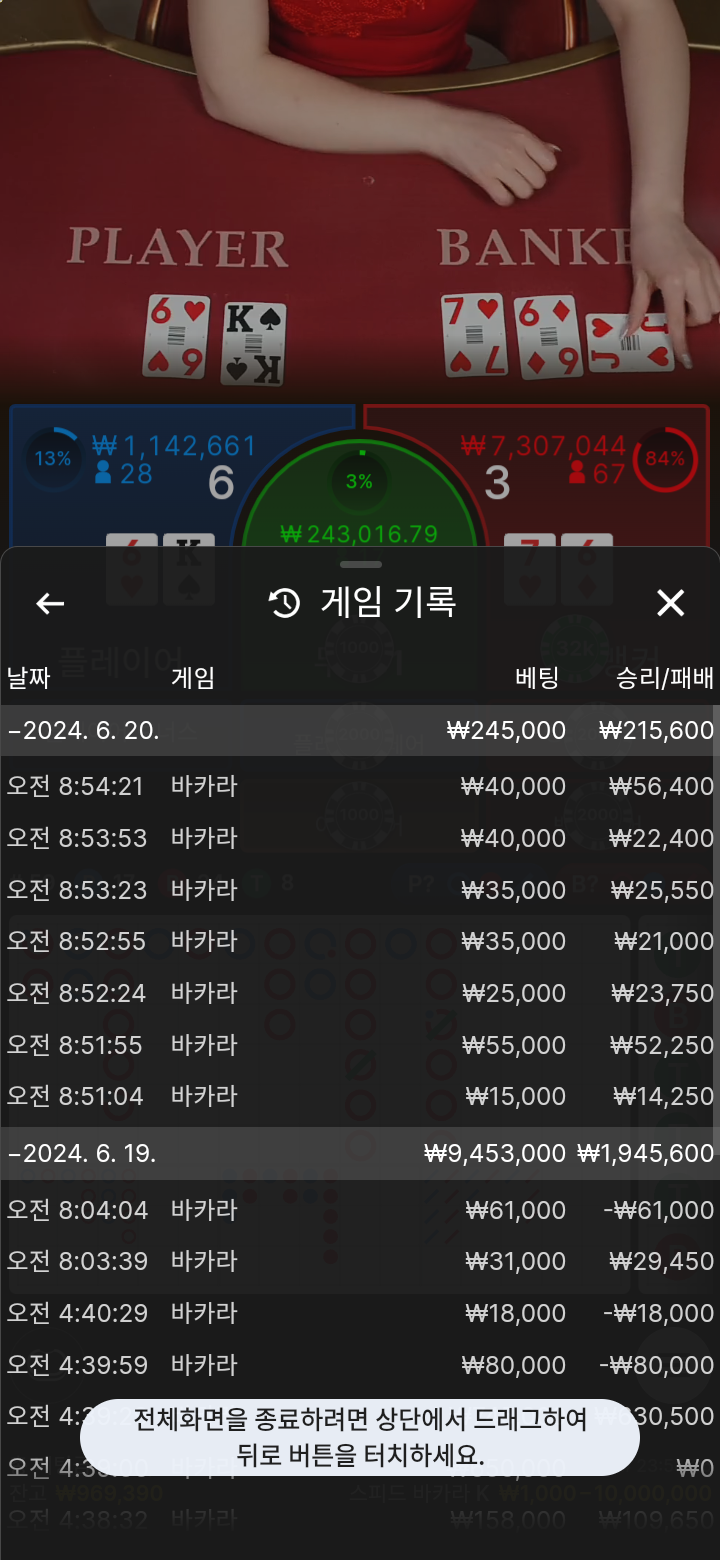The width and height of the screenshot is (720, 1560).
Task: View the 오전 8:03:39 바카라 round details
Action: (360, 1262)
